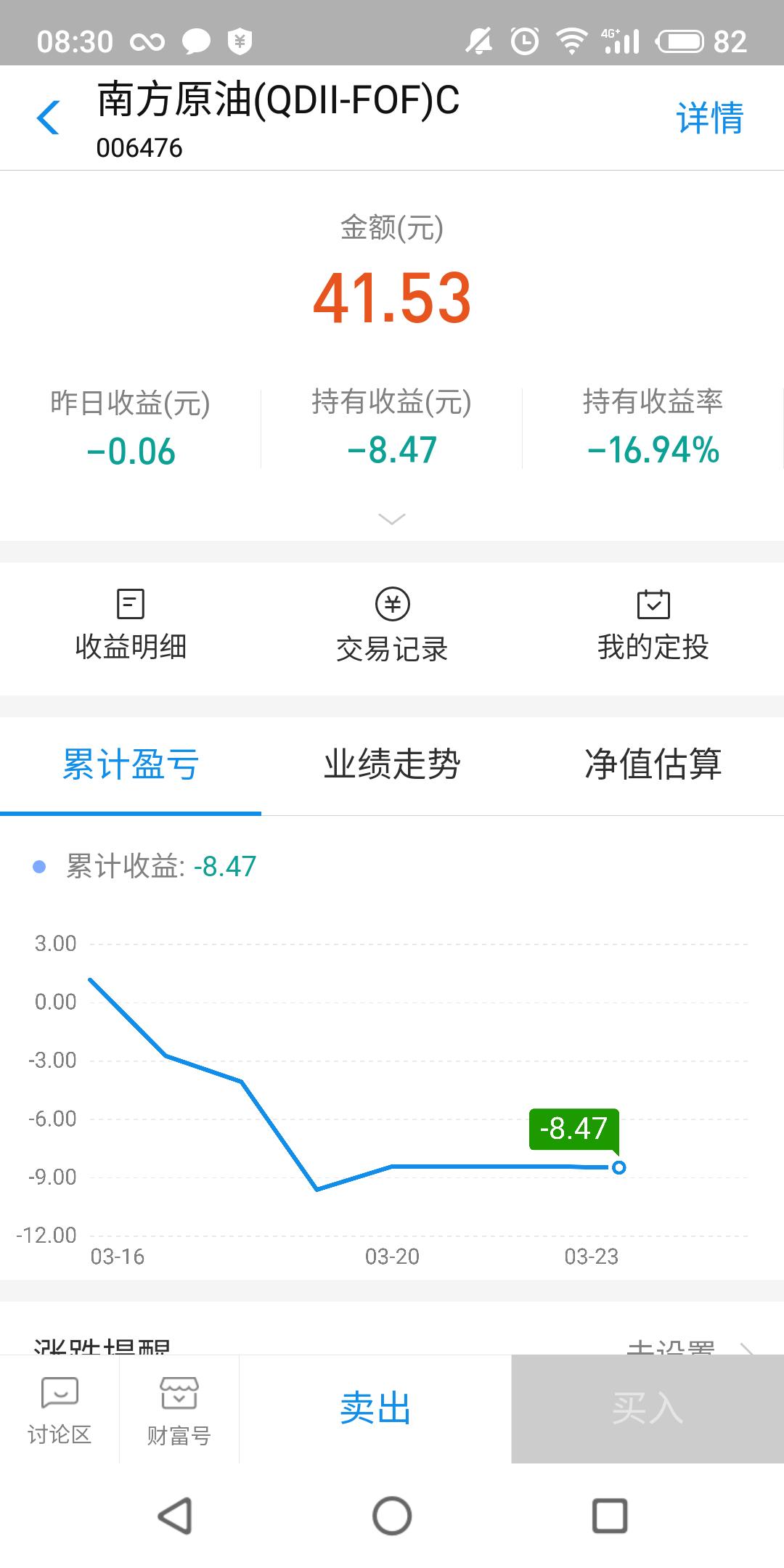Open 财富号 page
The height and width of the screenshot is (1568, 784).
click(179, 1410)
